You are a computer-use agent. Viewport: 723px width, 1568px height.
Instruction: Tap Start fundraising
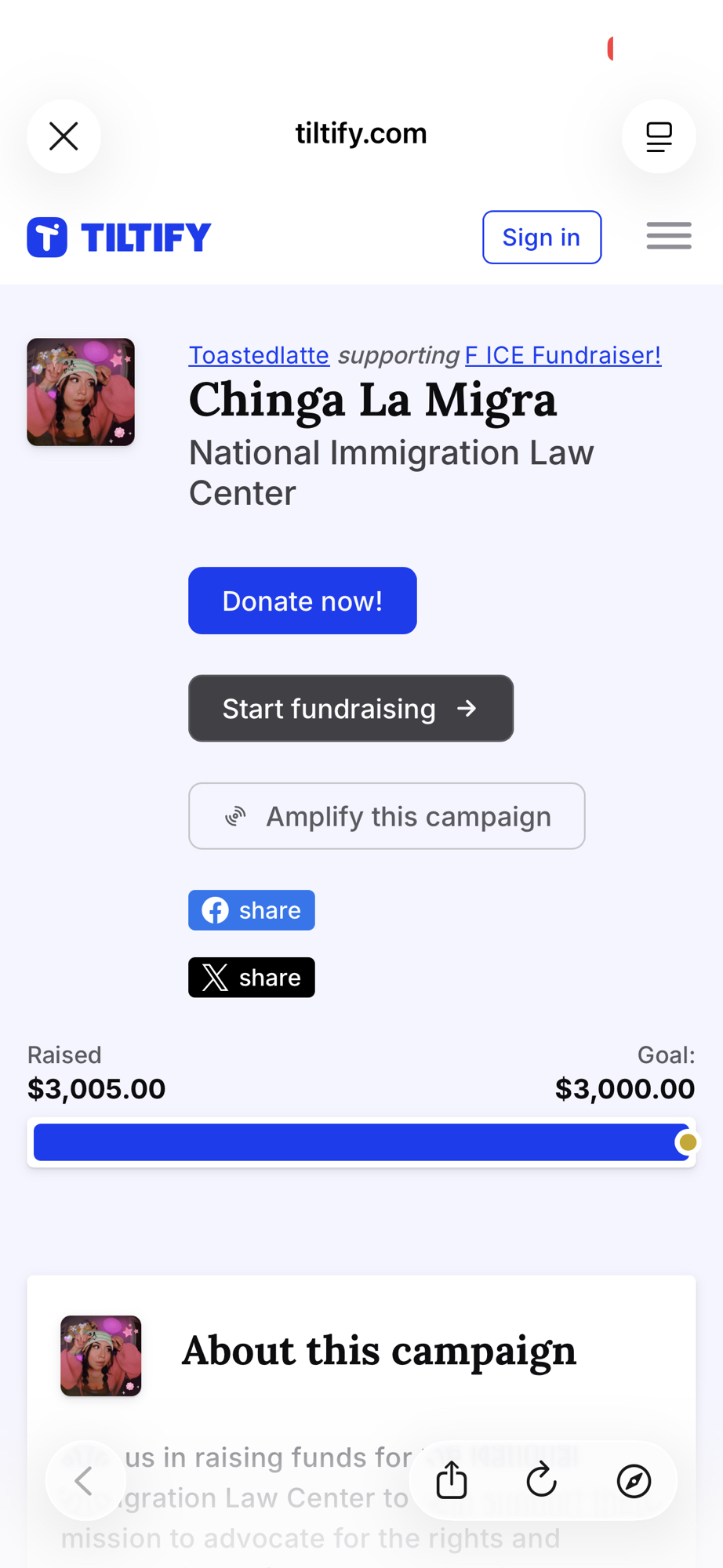pos(351,708)
